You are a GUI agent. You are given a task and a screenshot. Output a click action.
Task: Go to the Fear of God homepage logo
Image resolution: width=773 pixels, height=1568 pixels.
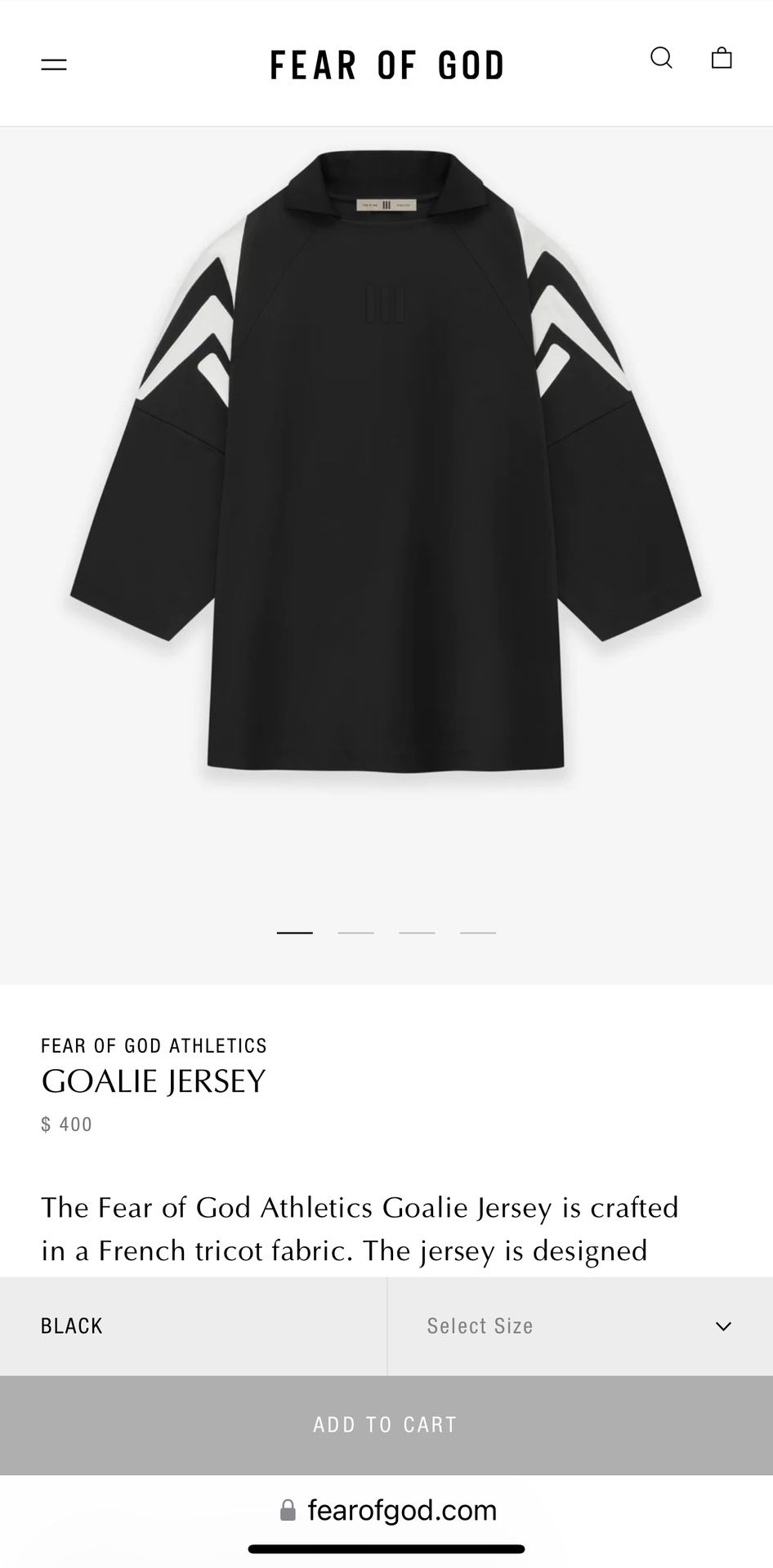387,65
